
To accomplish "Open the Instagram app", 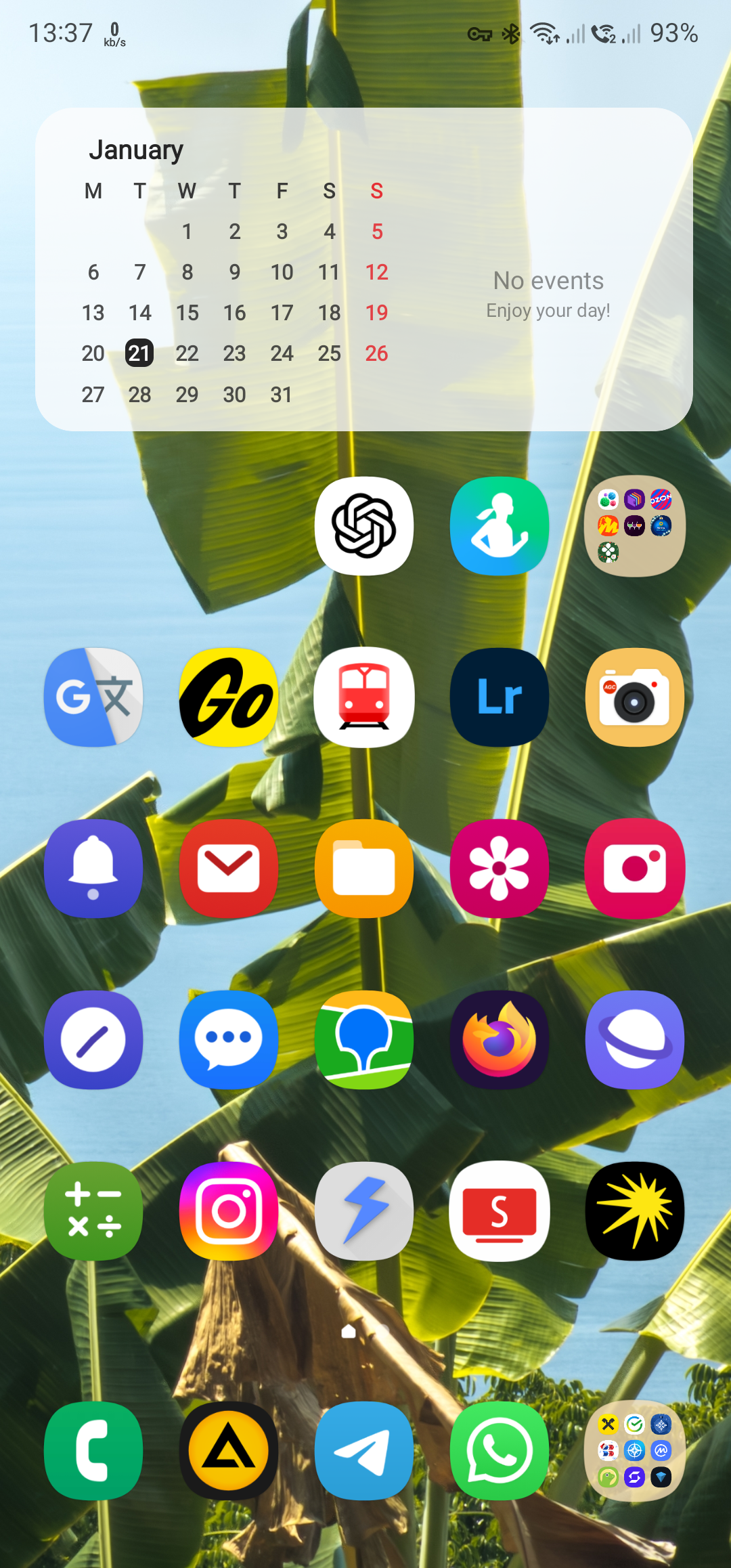I will pos(229,1211).
